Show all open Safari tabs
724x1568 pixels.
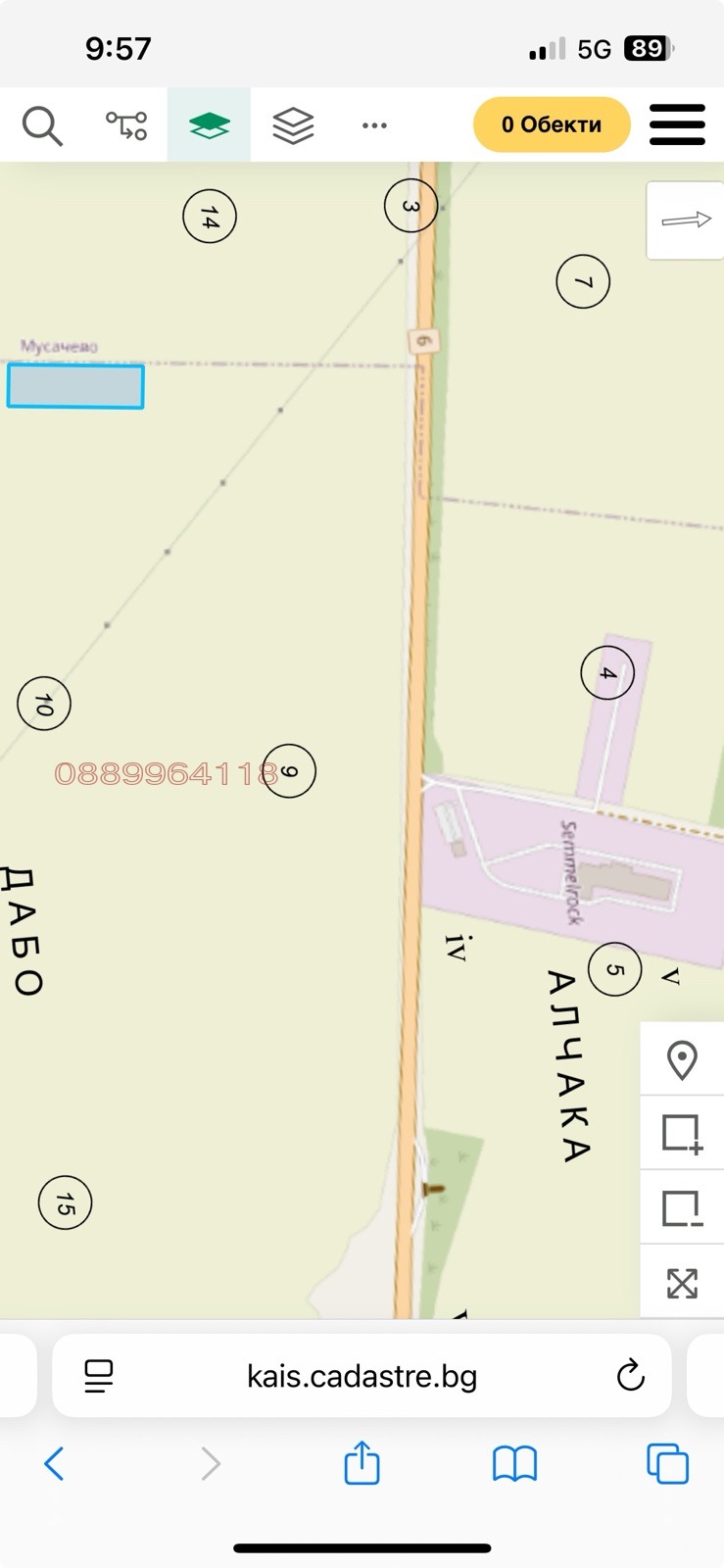point(667,1464)
